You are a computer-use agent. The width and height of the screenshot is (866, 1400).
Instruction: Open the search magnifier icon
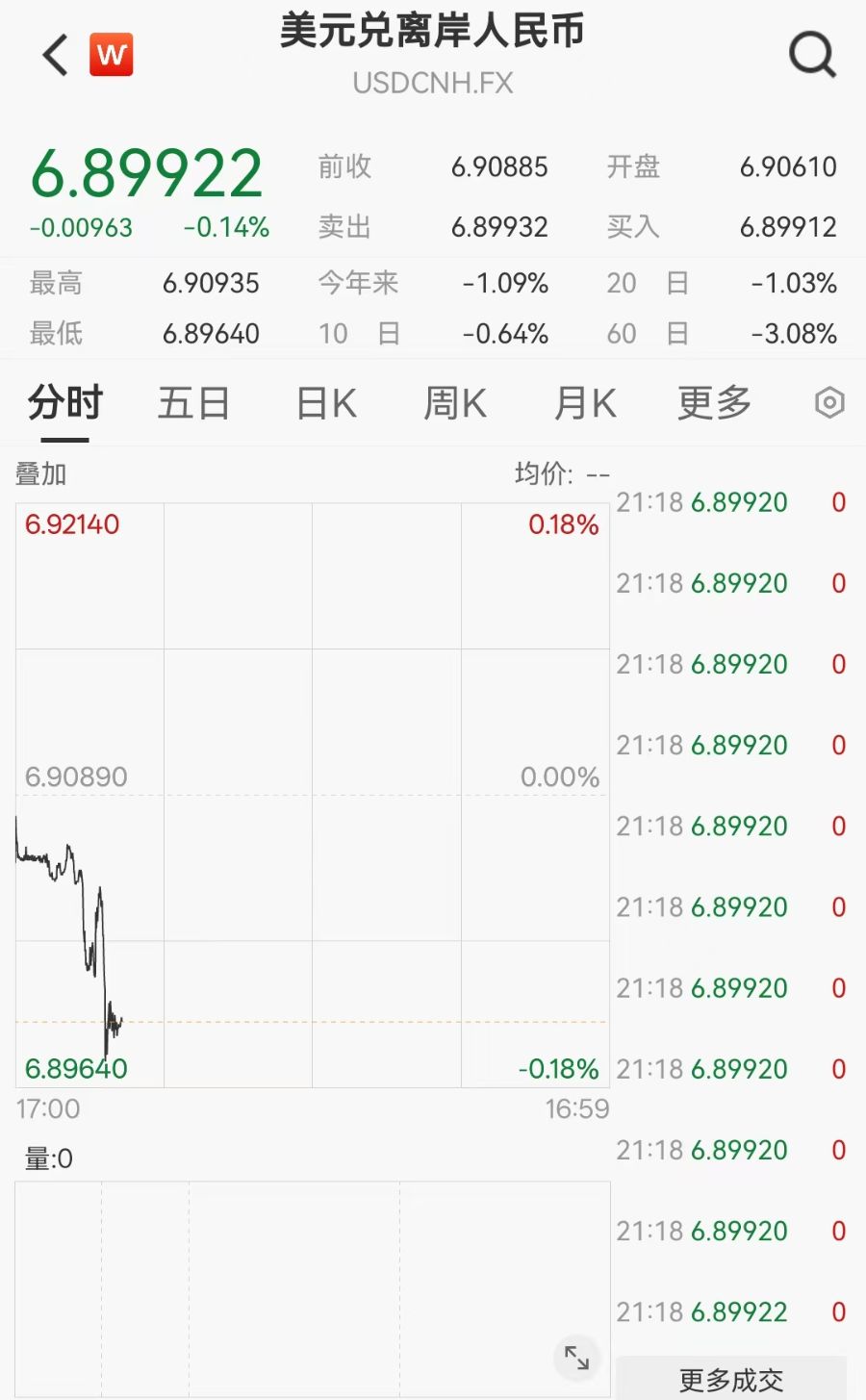(812, 54)
